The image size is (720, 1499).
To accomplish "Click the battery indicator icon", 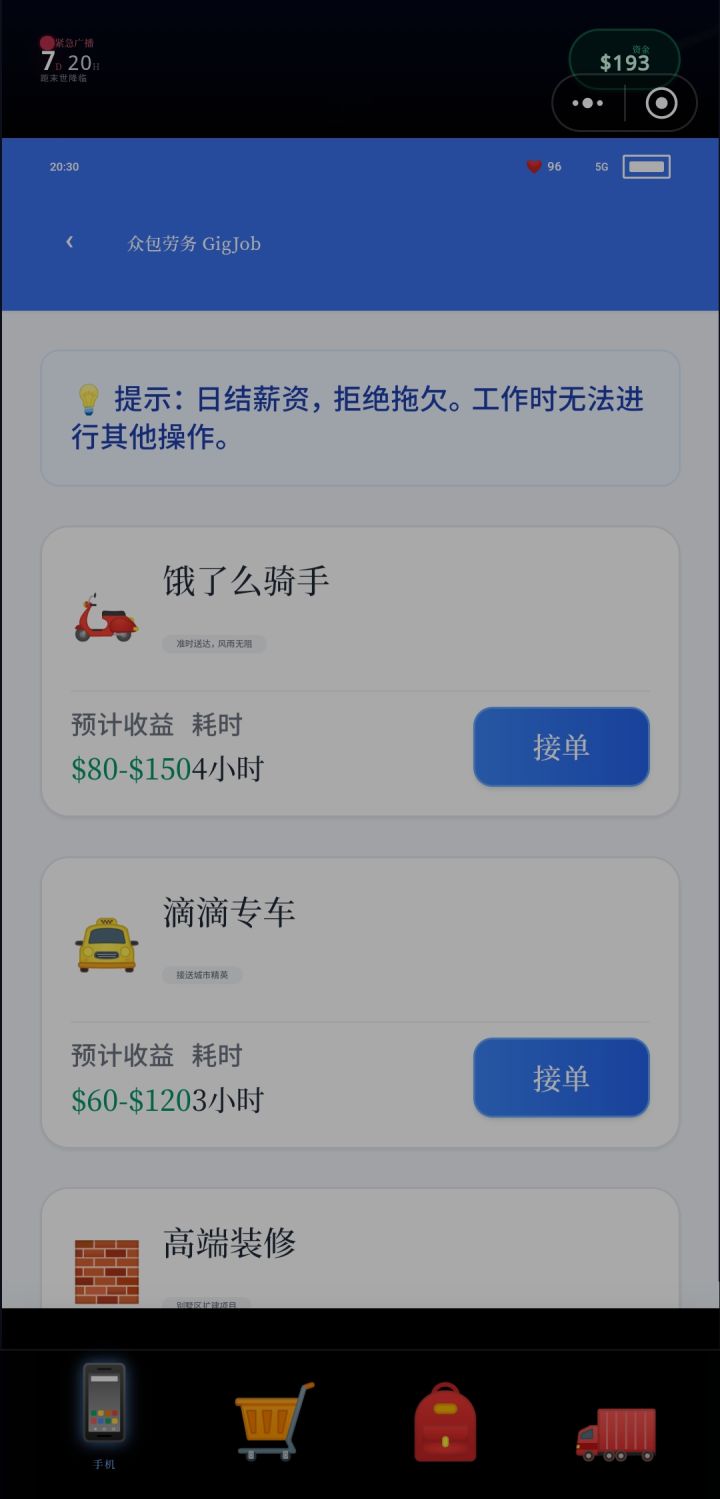I will (645, 166).
